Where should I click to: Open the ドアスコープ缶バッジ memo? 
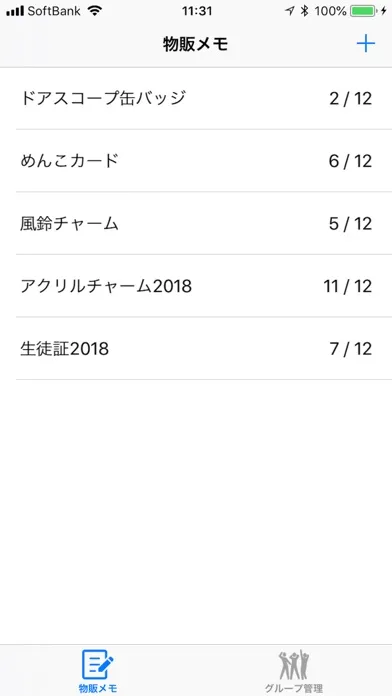[x=196, y=99]
